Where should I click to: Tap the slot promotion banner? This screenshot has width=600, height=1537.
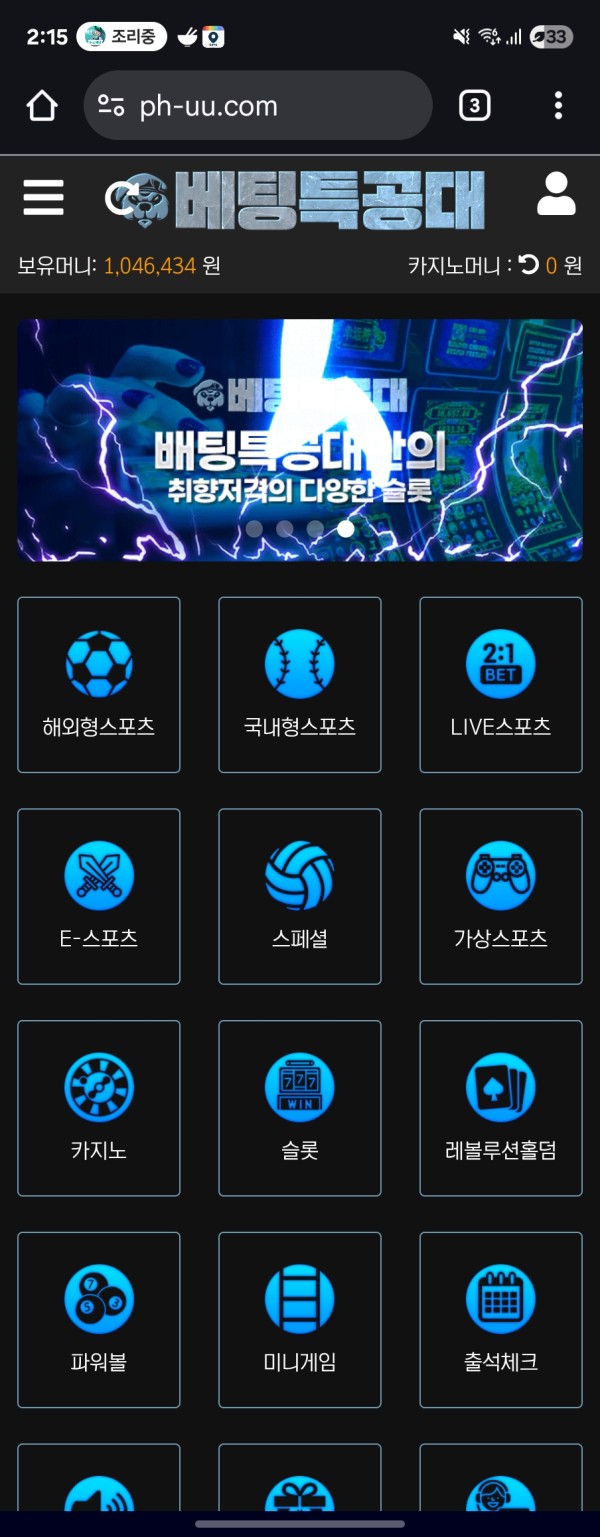[300, 440]
